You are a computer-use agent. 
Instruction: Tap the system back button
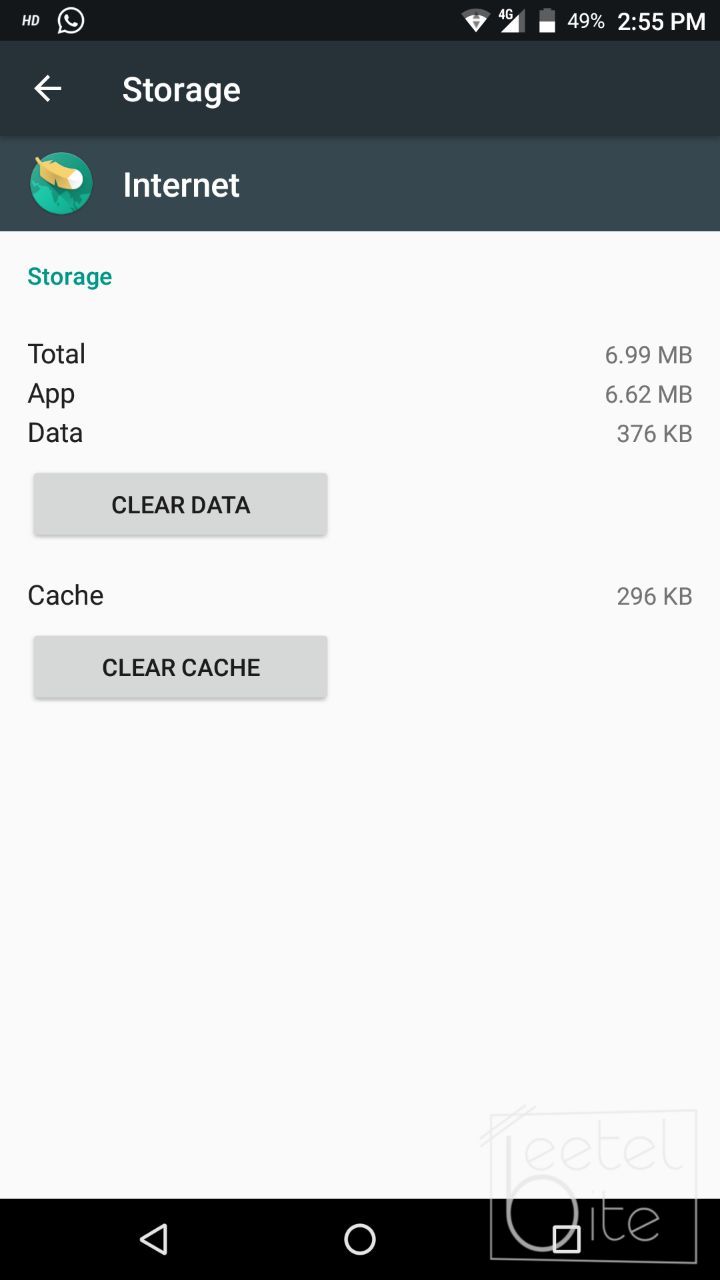(x=153, y=1240)
